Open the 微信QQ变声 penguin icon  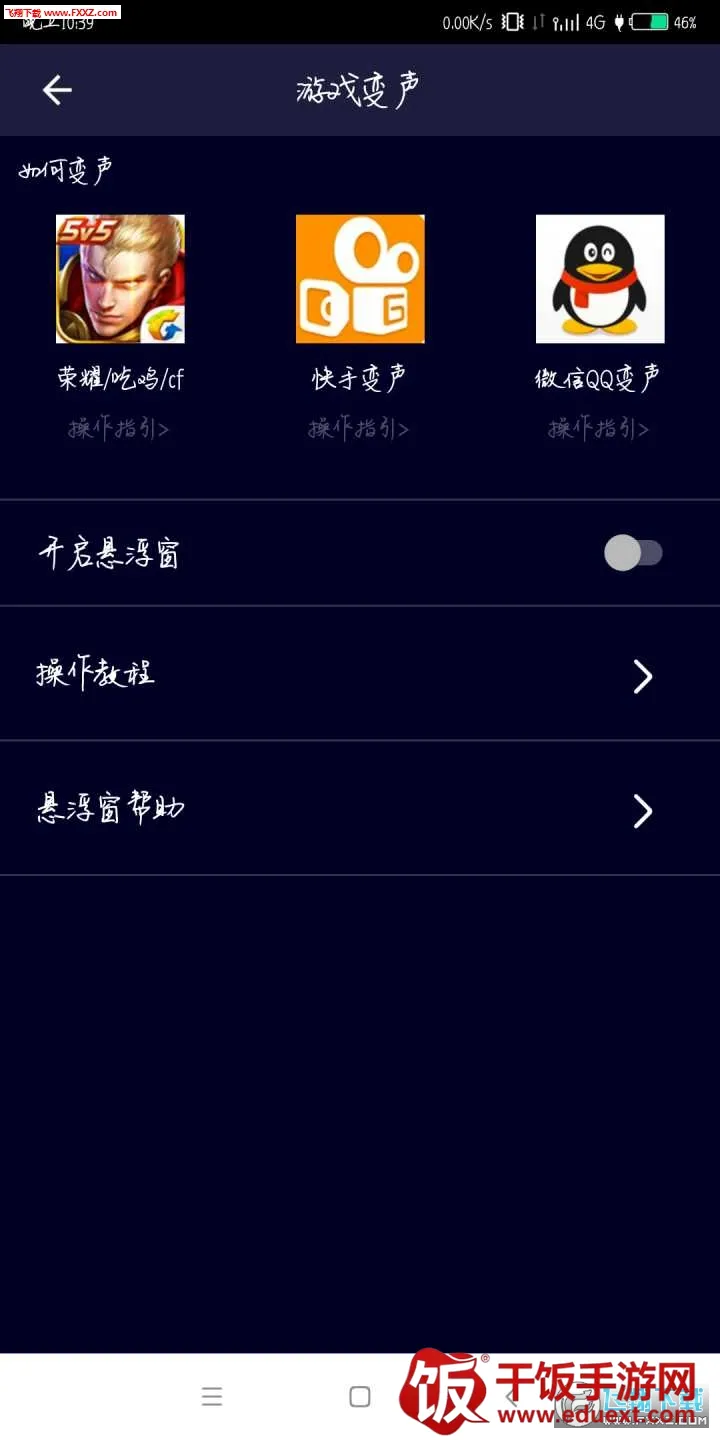600,279
